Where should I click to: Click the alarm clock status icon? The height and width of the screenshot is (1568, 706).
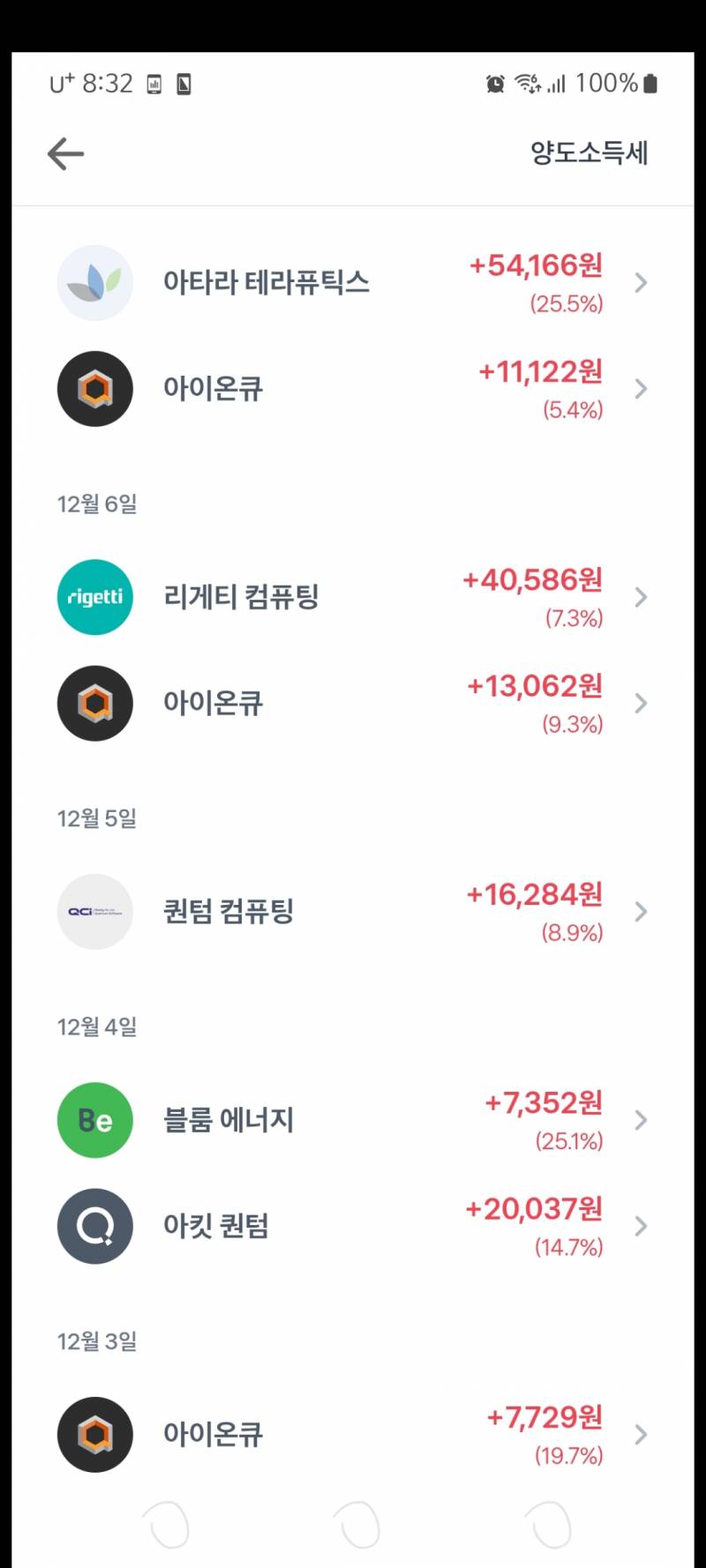click(x=496, y=83)
